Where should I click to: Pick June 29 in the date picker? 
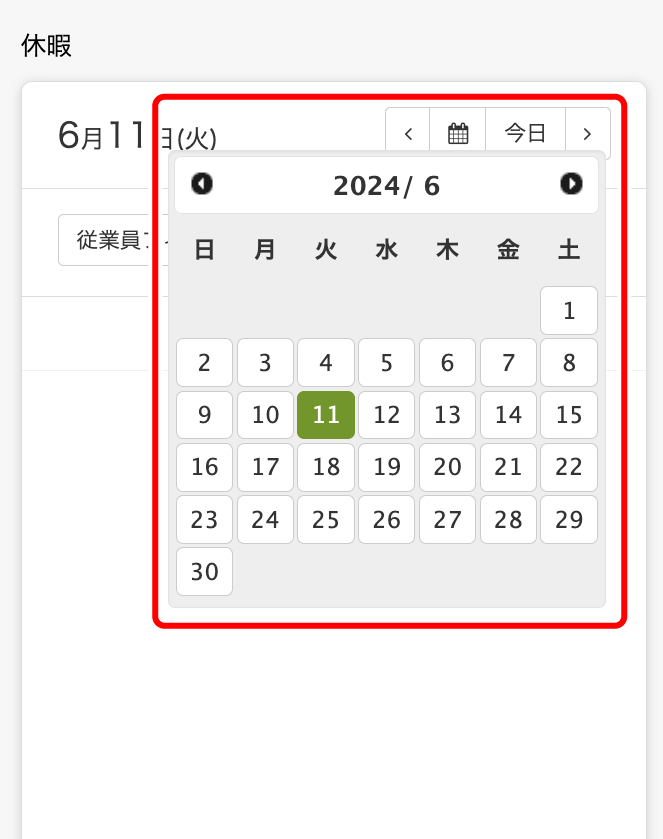569,520
